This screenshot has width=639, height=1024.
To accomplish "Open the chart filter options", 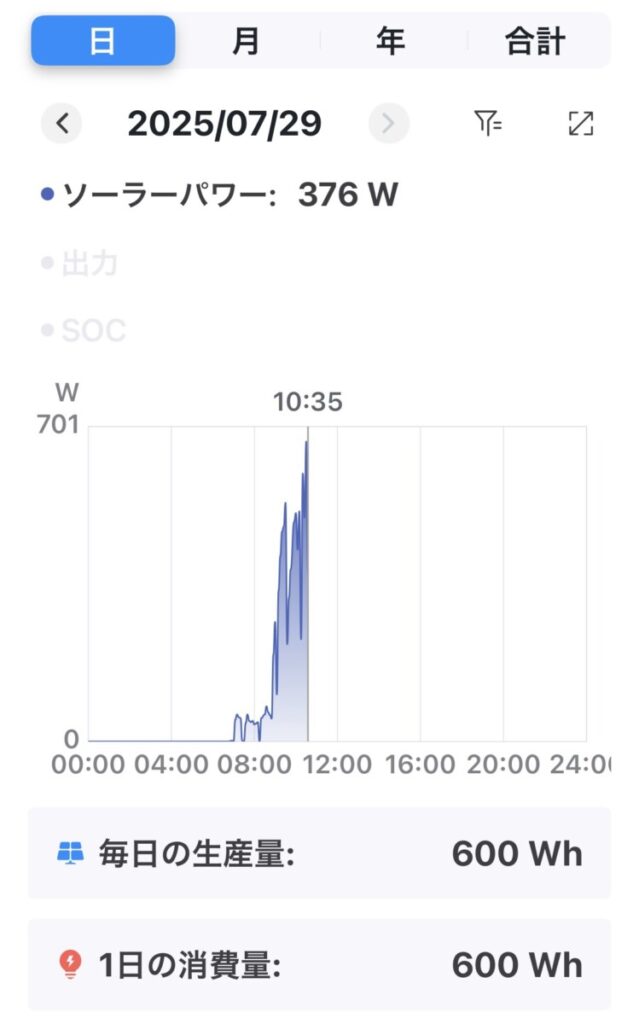I will (x=488, y=123).
